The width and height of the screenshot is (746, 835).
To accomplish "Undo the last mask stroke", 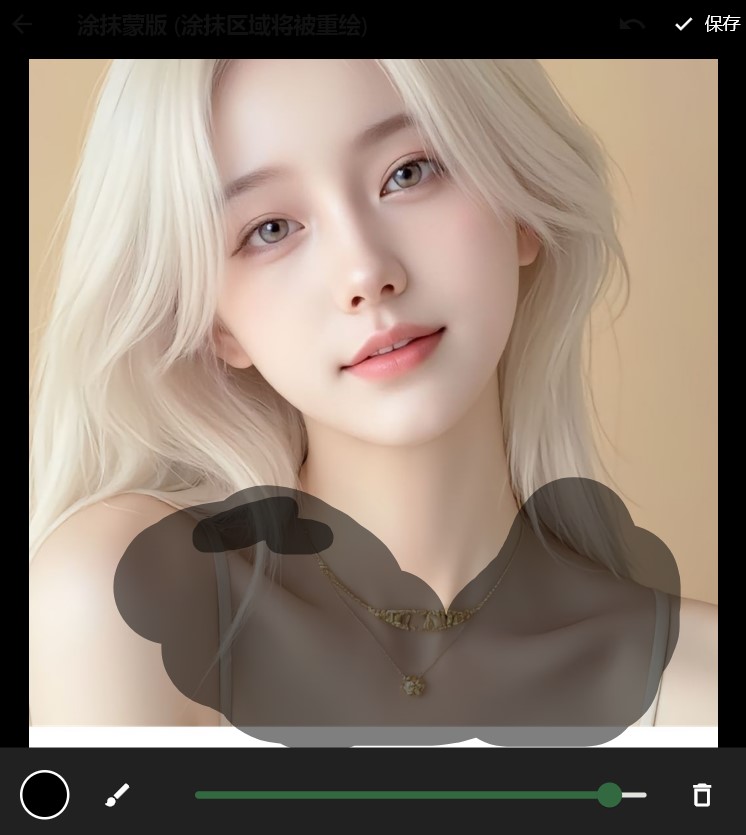I will click(632, 24).
